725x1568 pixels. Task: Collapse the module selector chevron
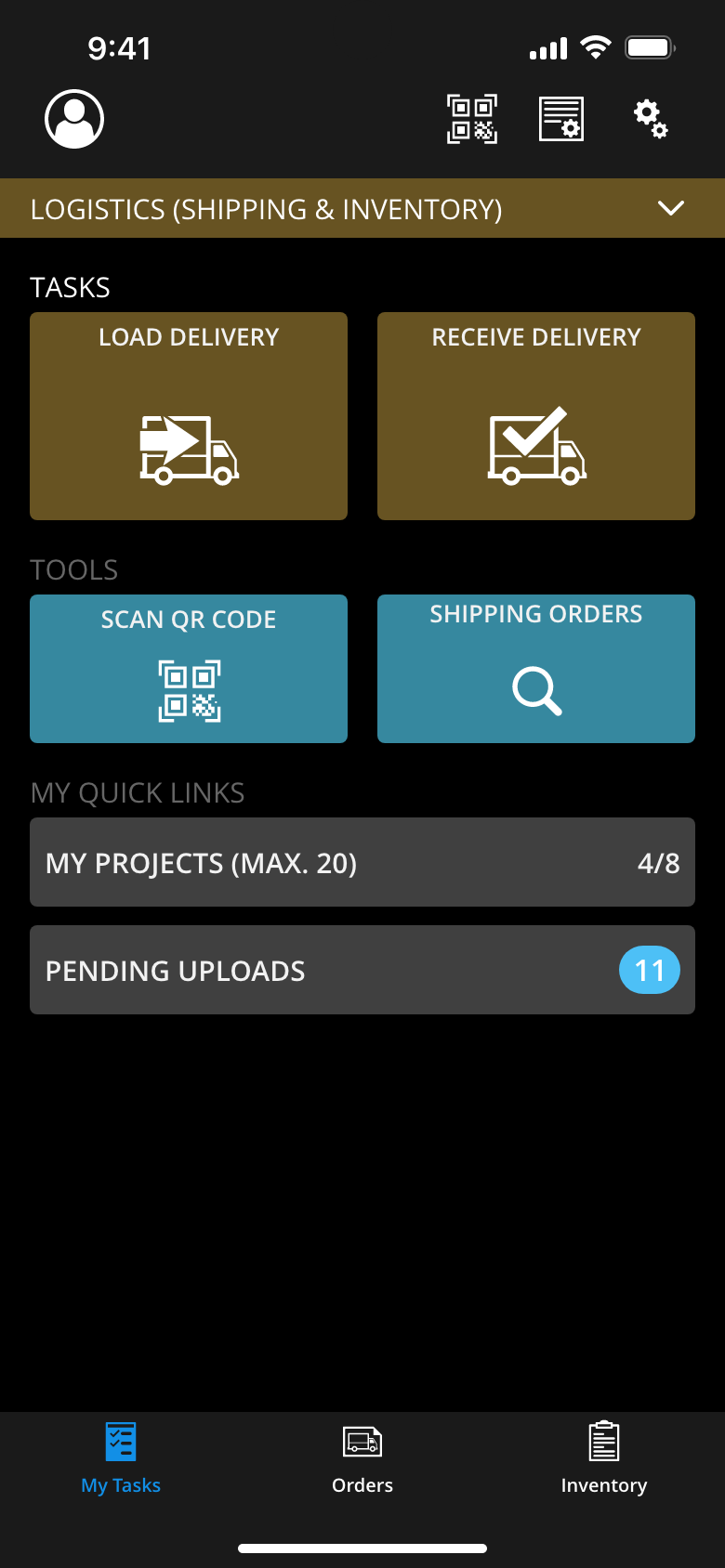671,209
